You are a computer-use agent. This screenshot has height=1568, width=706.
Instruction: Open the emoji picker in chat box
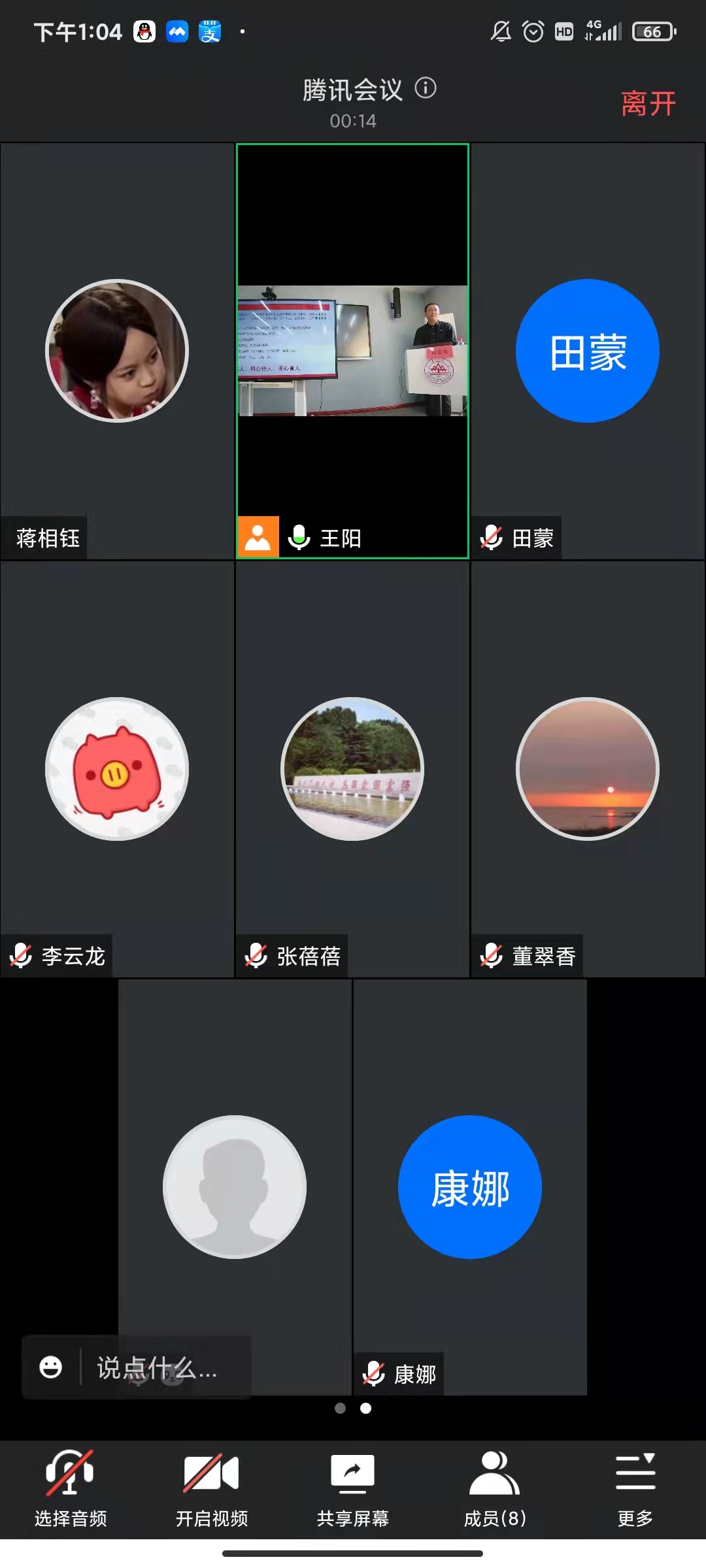click(x=51, y=1367)
